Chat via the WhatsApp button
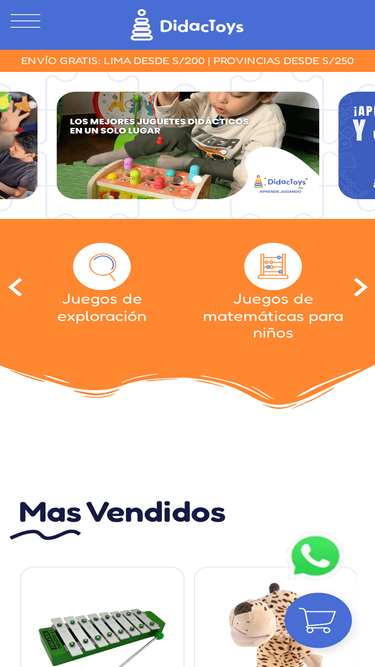Viewport: 375px width, 667px height. (x=315, y=556)
